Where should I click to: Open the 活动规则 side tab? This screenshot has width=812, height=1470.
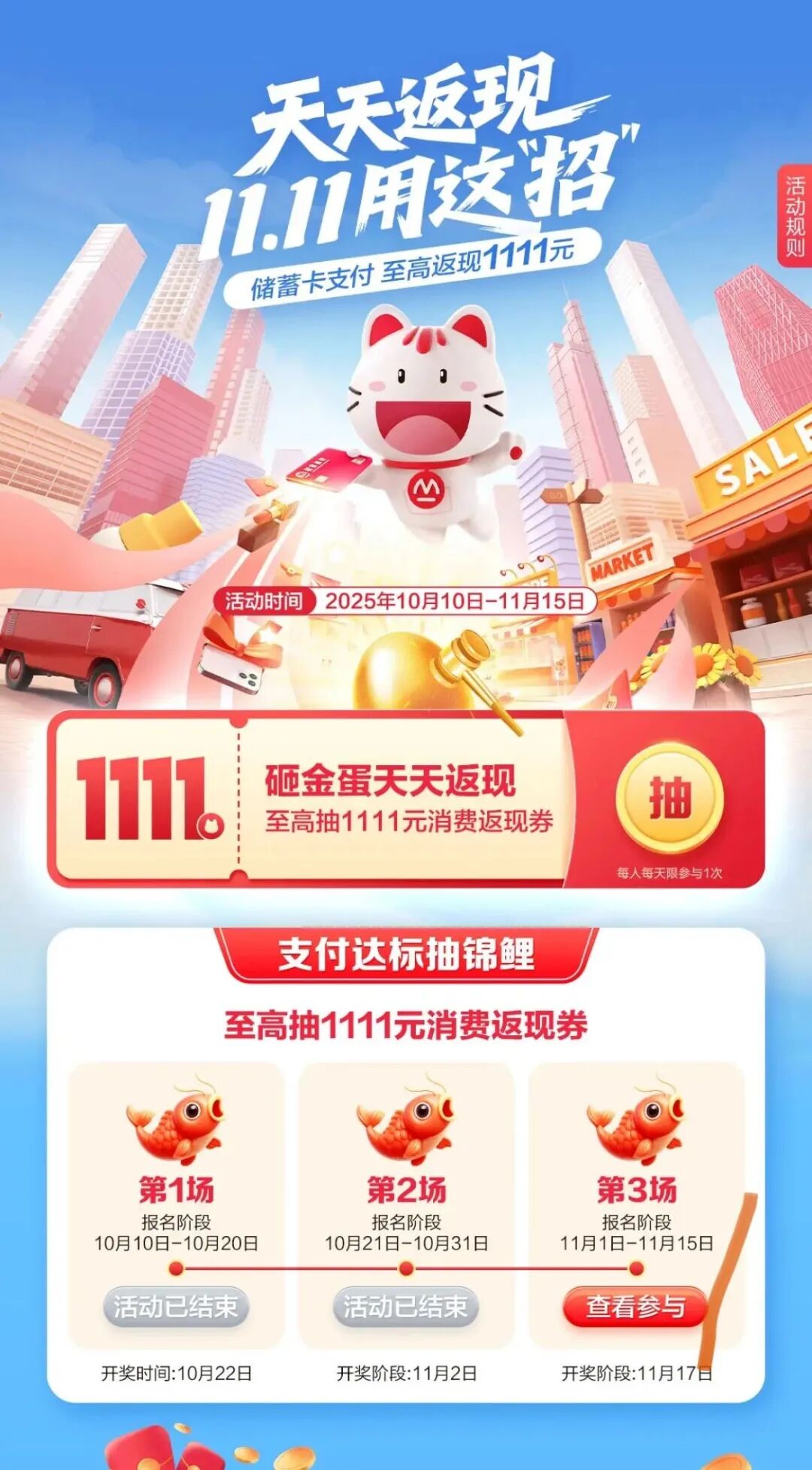[795, 216]
